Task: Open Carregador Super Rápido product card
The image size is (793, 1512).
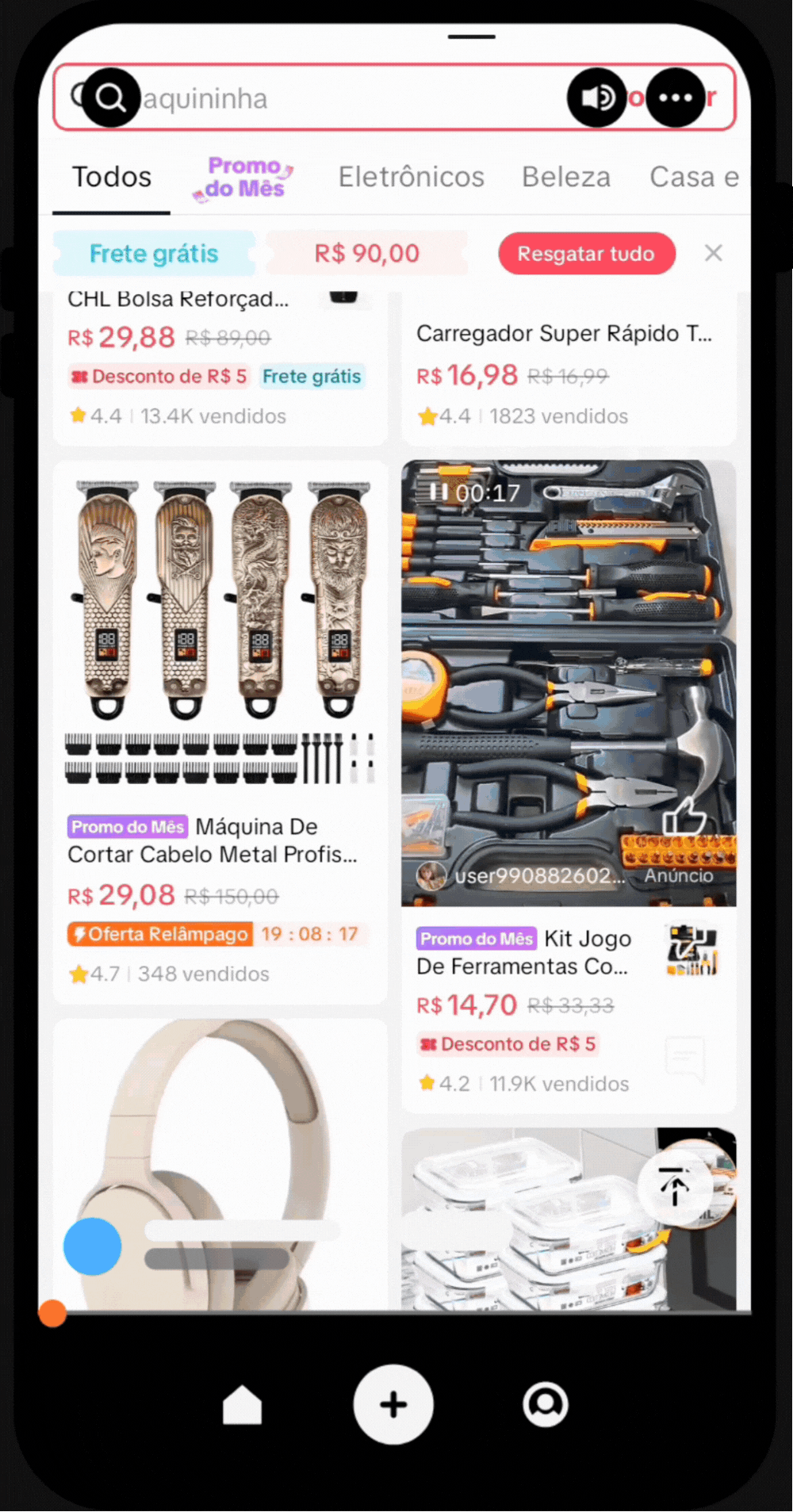Action: [x=563, y=334]
